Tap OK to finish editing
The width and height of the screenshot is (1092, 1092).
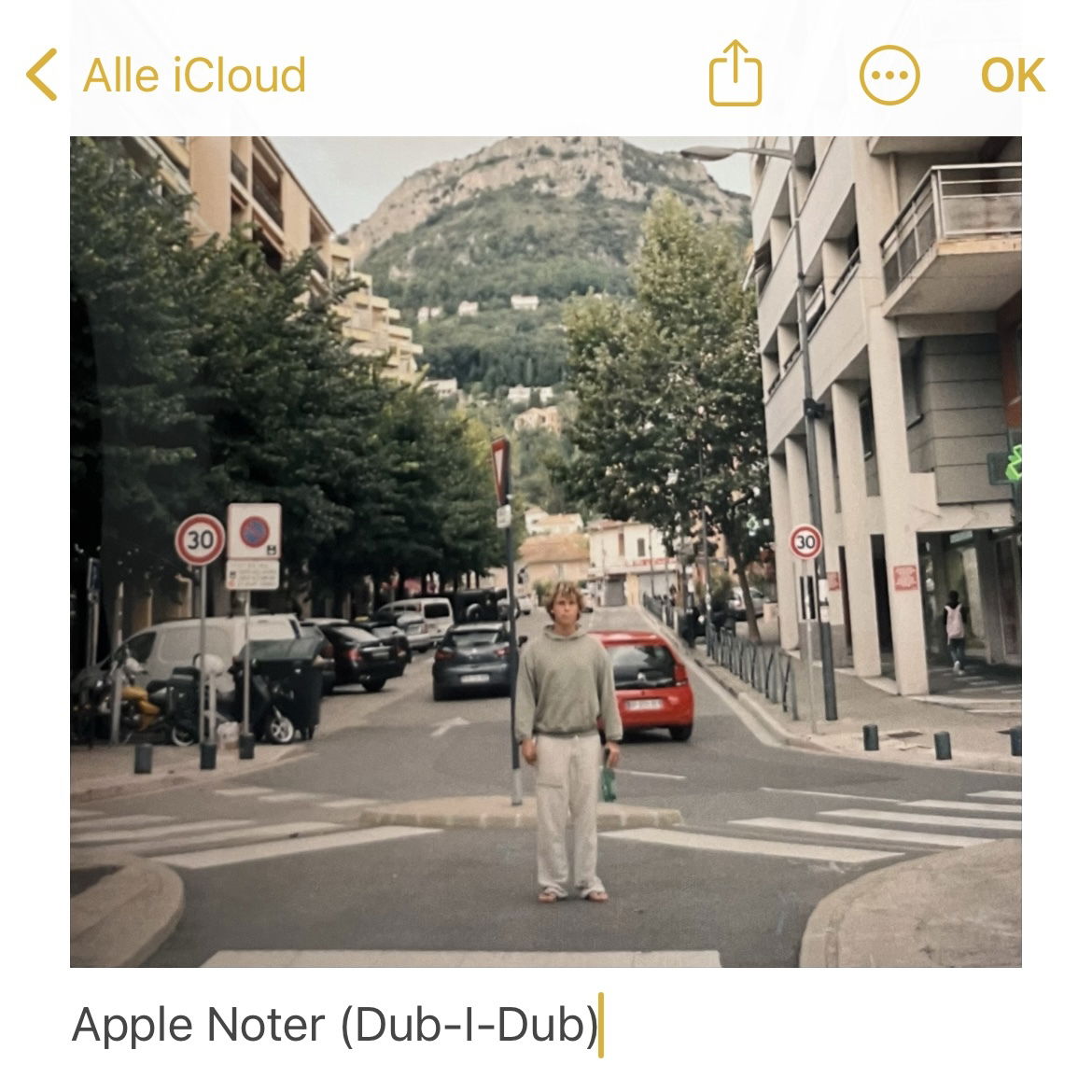pyautogui.click(x=1012, y=75)
